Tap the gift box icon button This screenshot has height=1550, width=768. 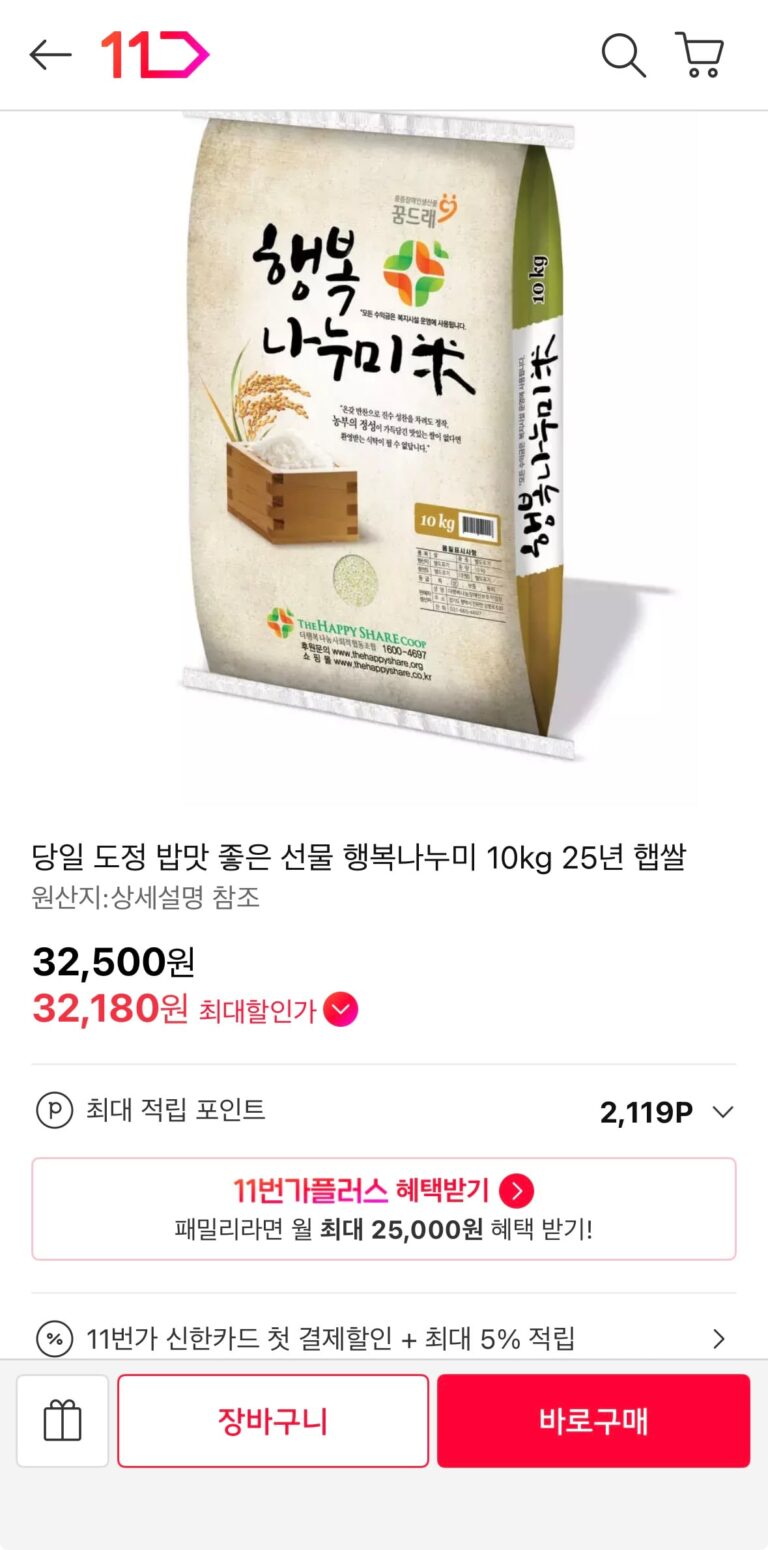click(x=62, y=1421)
